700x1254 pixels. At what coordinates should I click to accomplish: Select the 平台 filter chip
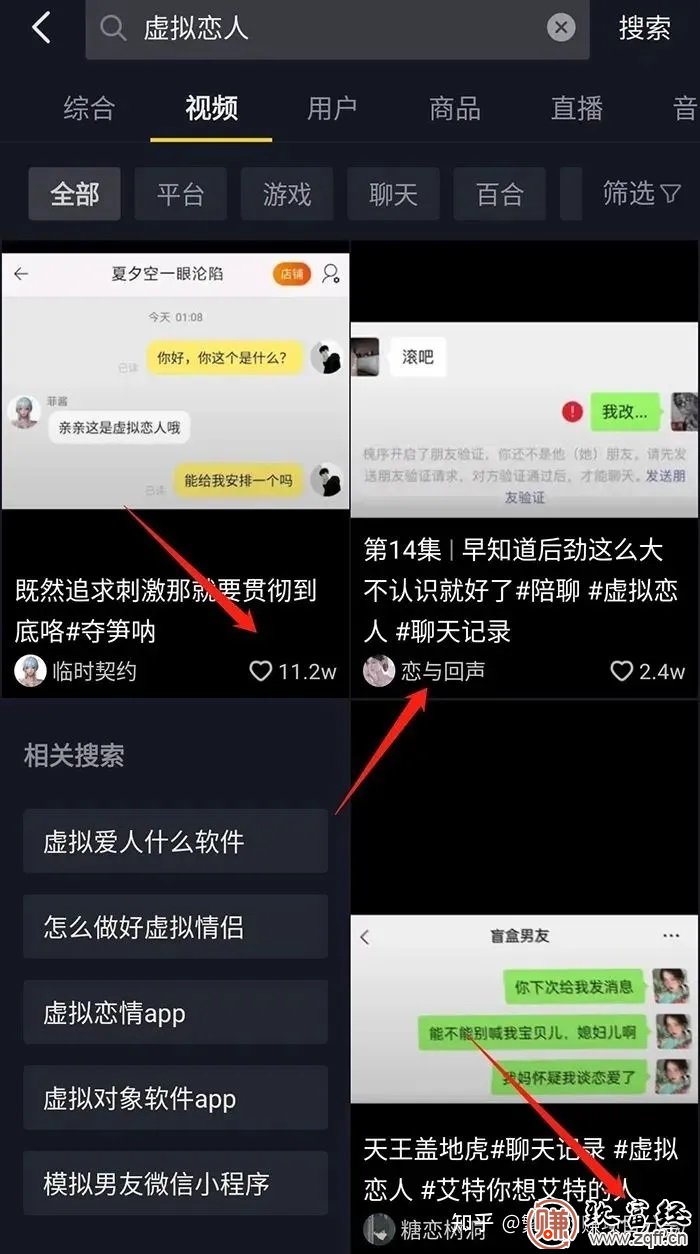pyautogui.click(x=181, y=194)
